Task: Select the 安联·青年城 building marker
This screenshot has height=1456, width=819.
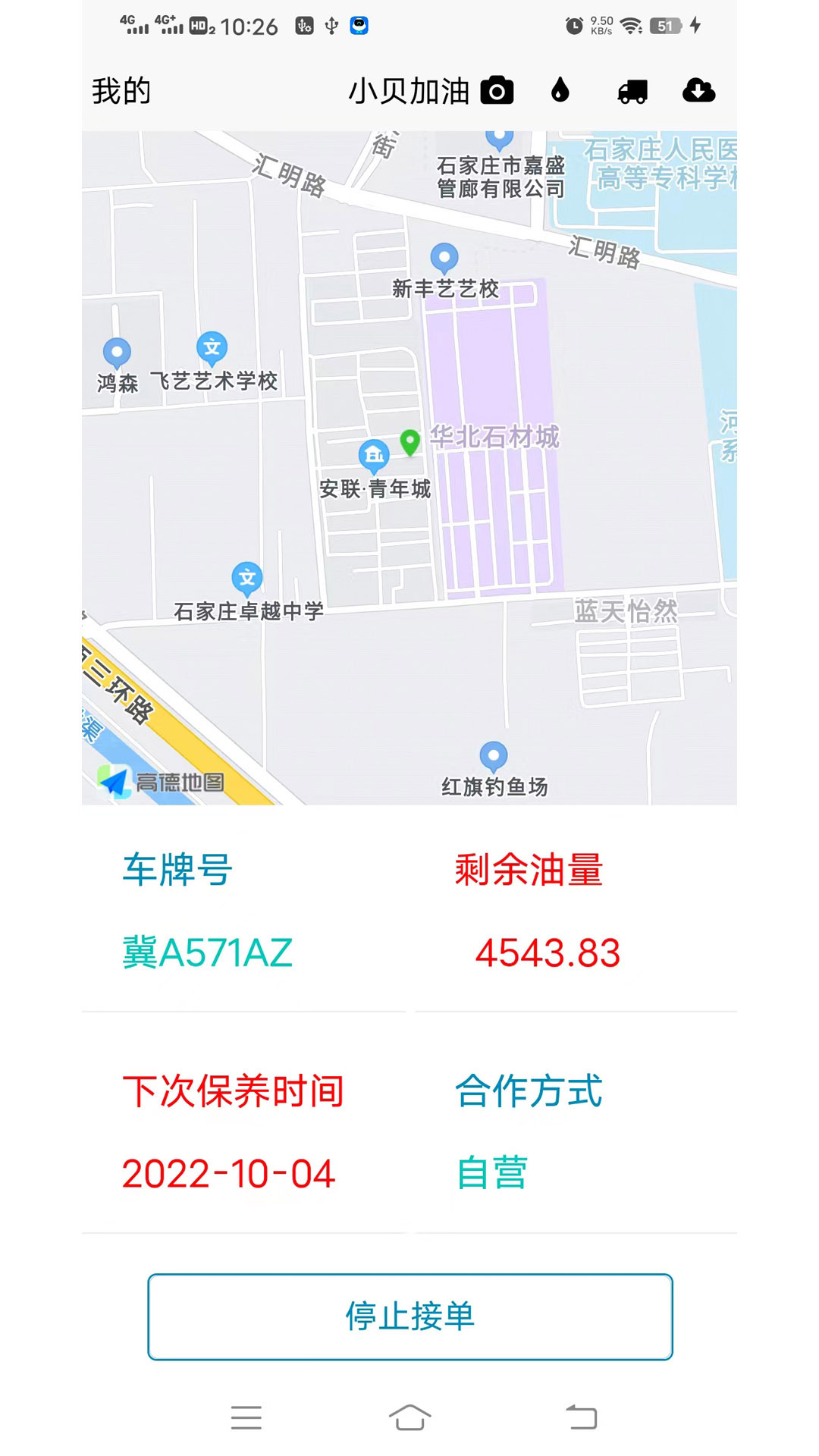Action: click(372, 456)
